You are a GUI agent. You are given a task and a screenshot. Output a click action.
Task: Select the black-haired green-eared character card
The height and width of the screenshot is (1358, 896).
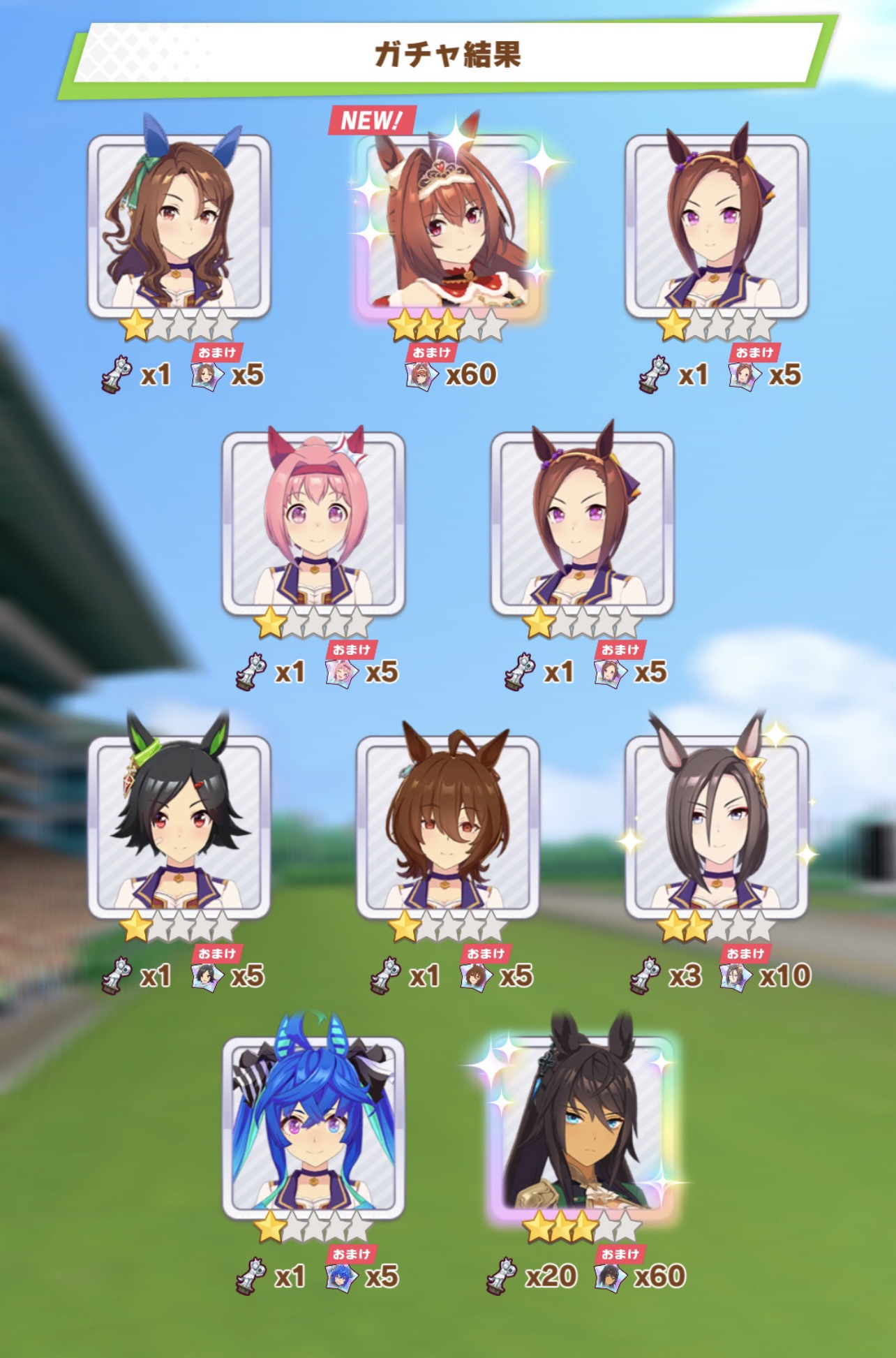click(x=179, y=828)
